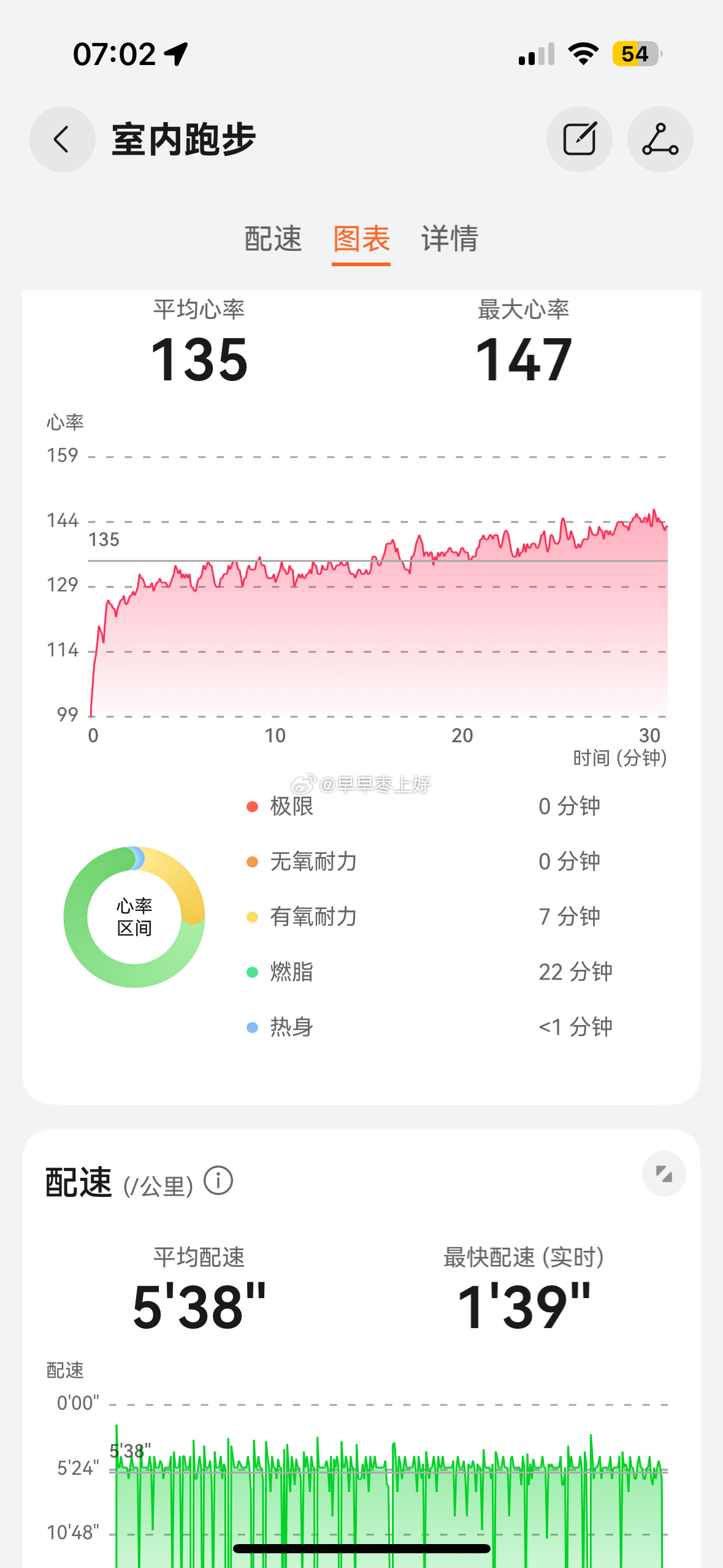Expand the 配速 chart to fullscreen
Image resolution: width=723 pixels, height=1568 pixels.
coord(664,1174)
